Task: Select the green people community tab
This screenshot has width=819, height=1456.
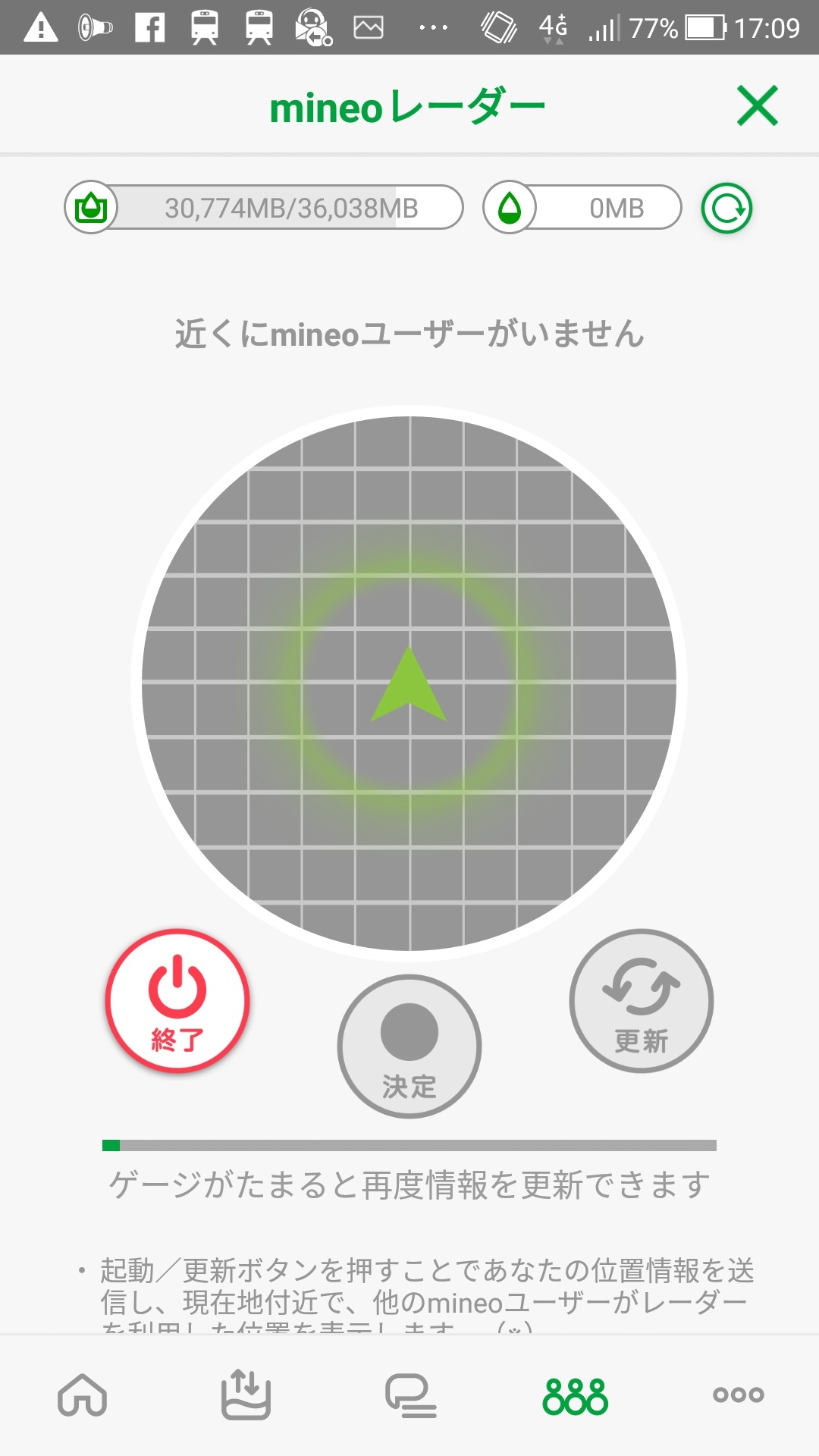Action: [575, 1396]
